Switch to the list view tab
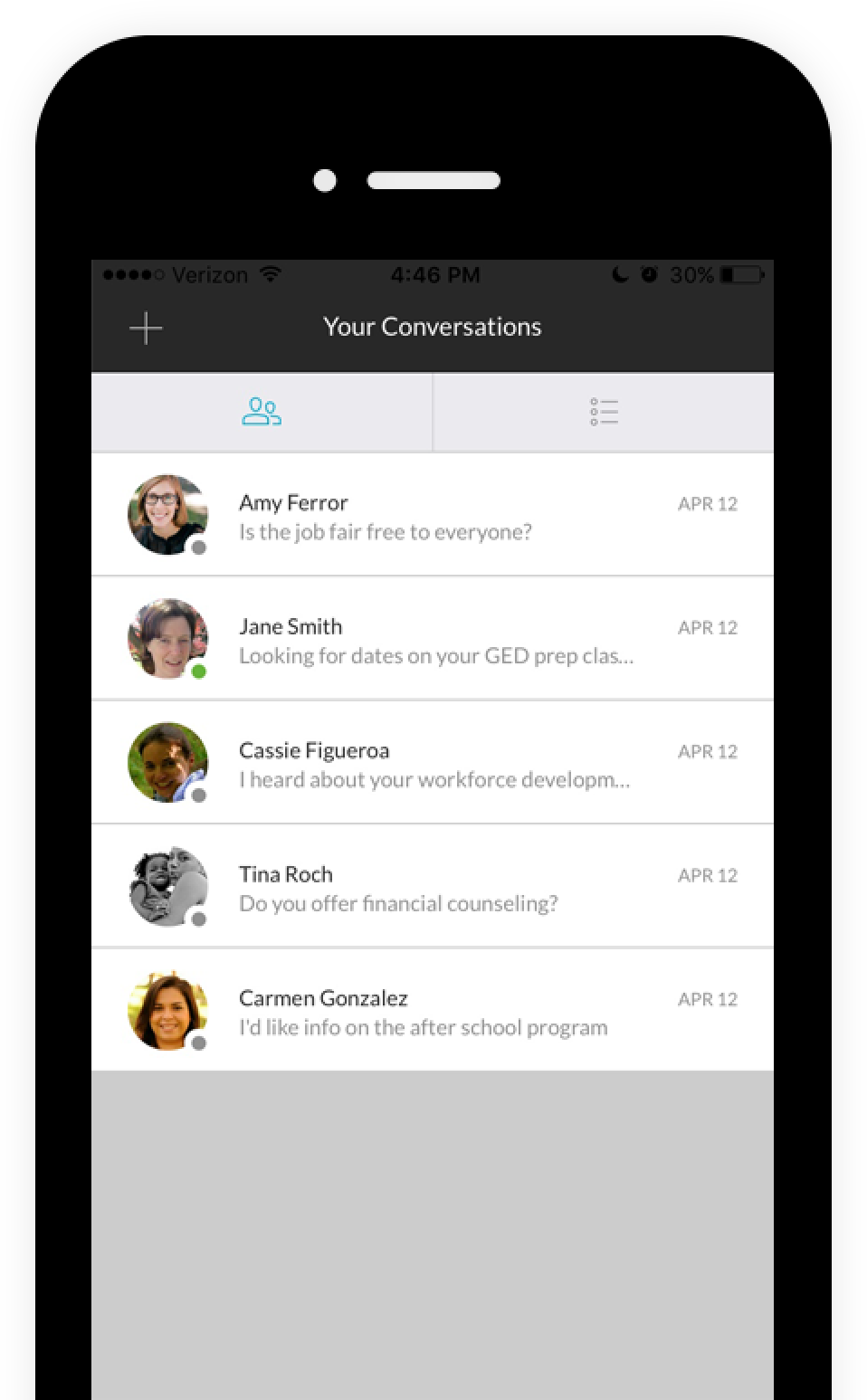The width and height of the screenshot is (867, 1400). click(x=604, y=412)
